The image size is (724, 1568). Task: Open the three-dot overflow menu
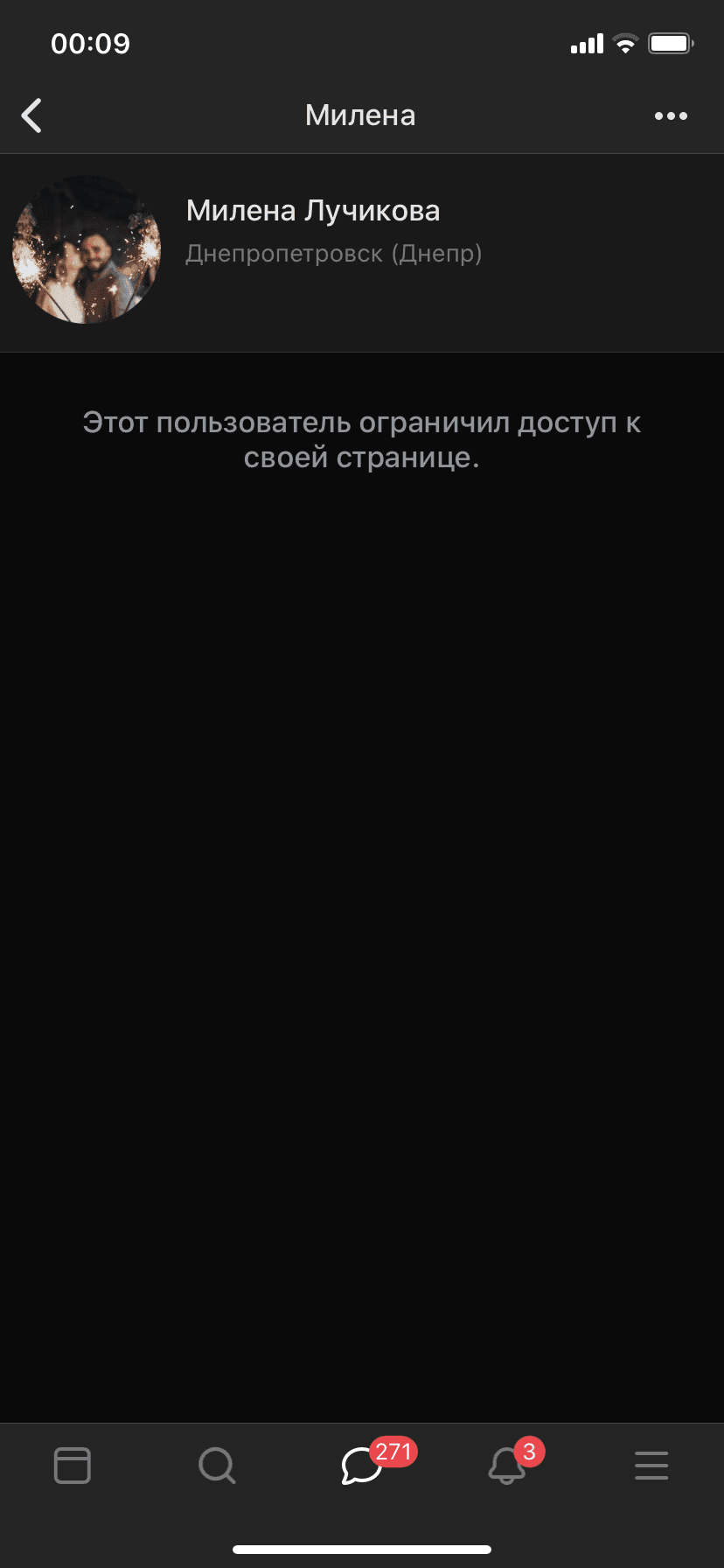pos(671,115)
